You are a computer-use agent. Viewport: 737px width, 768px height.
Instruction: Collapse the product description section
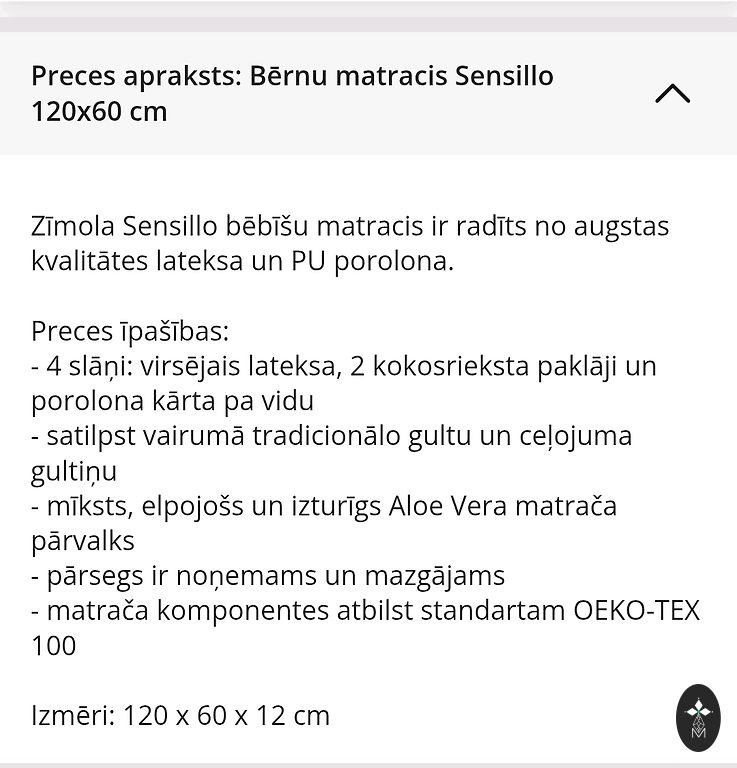pyautogui.click(x=672, y=94)
